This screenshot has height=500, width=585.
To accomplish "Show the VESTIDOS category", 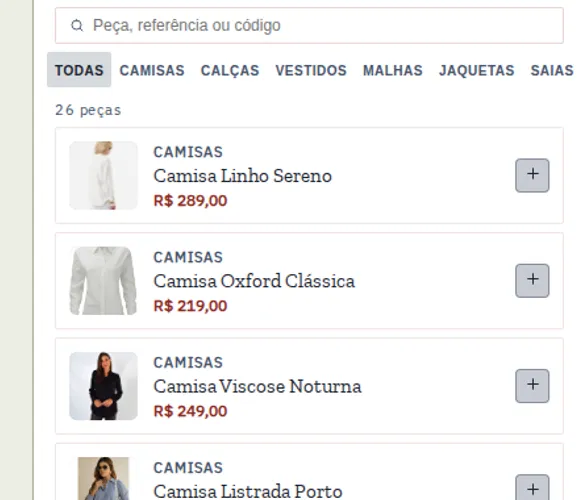I will (311, 70).
